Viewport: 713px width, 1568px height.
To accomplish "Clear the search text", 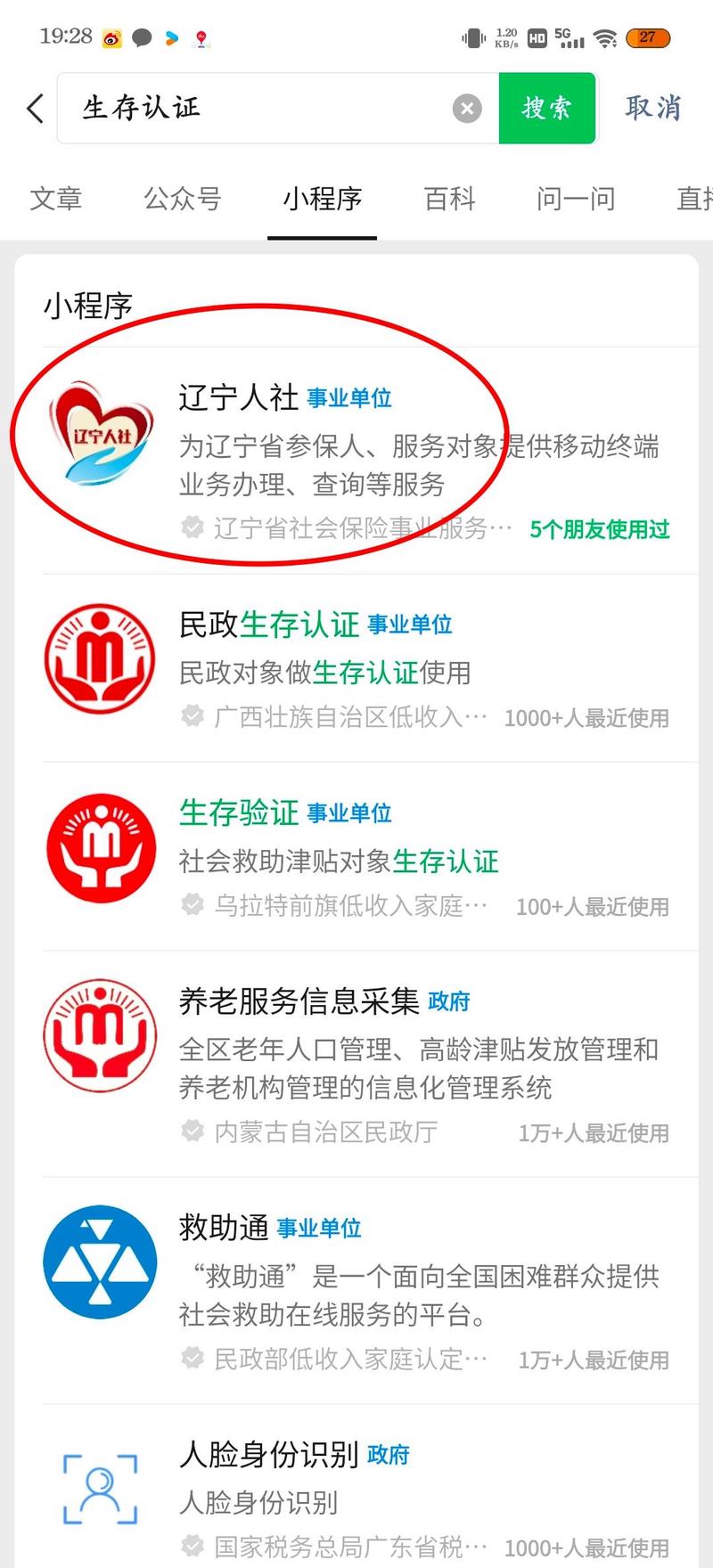I will point(466,109).
